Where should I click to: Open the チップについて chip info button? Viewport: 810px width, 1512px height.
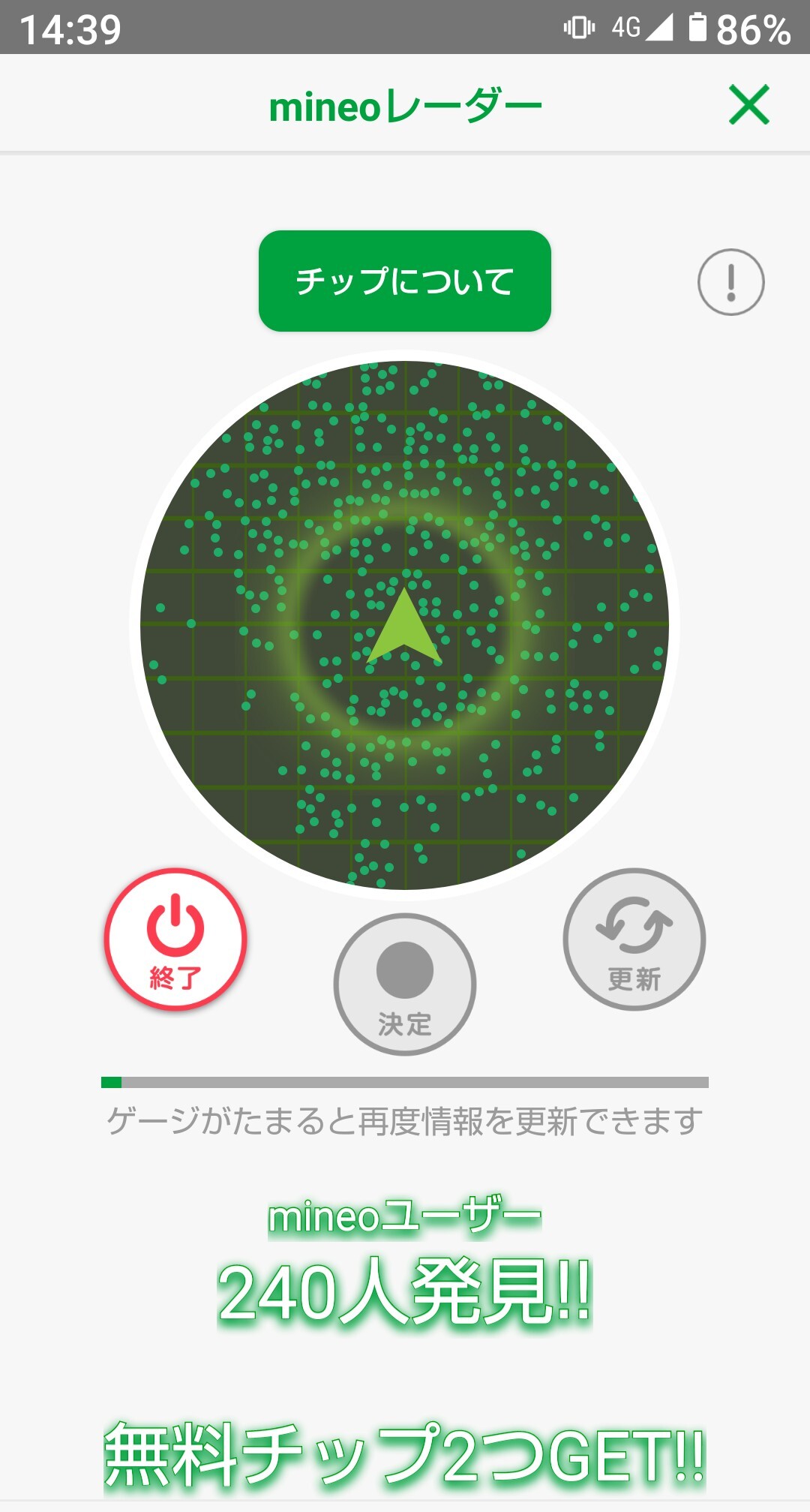[x=405, y=281]
